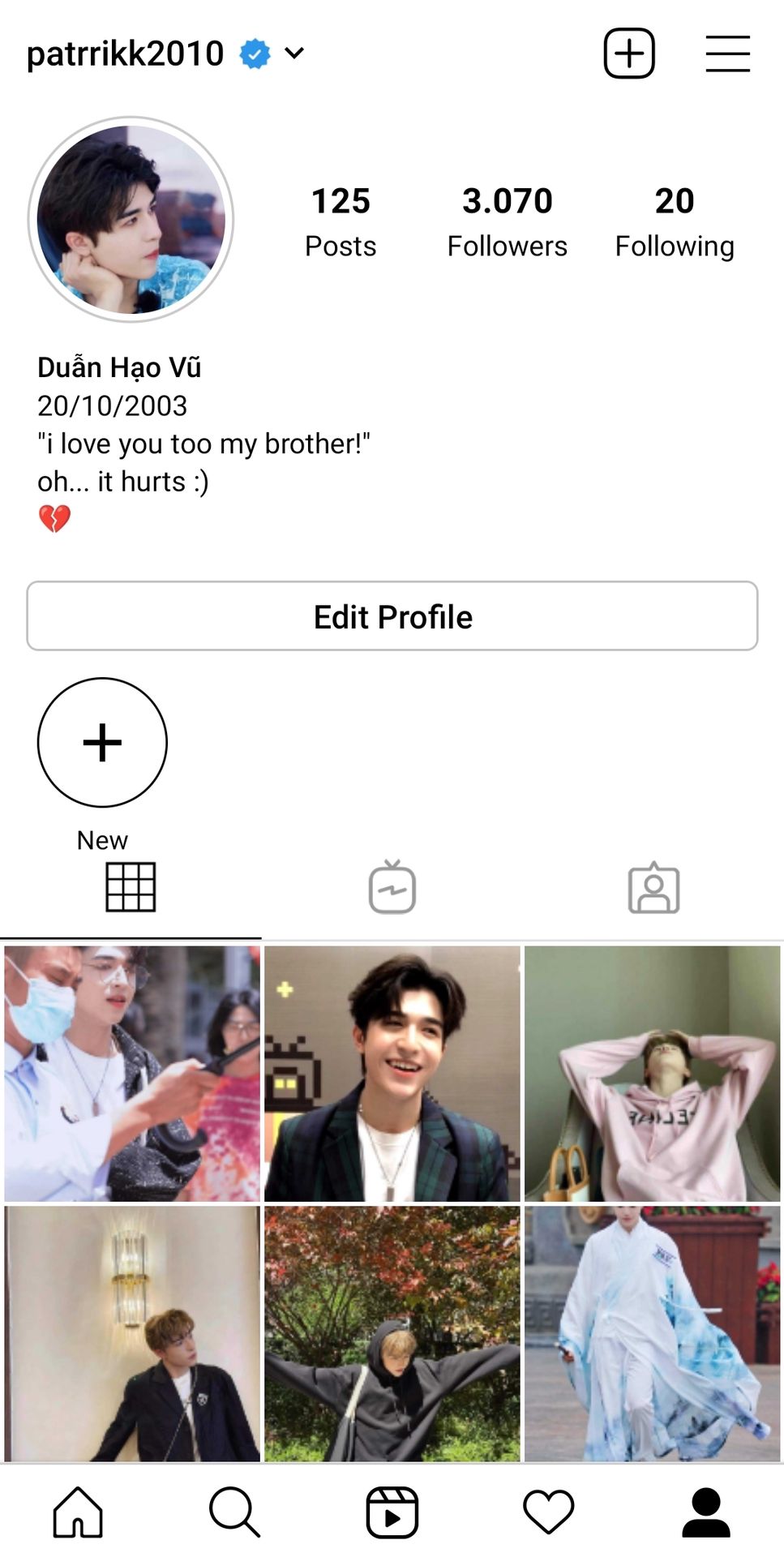Switch to the tagged photos tab
This screenshot has height=1557, width=784.
click(653, 889)
